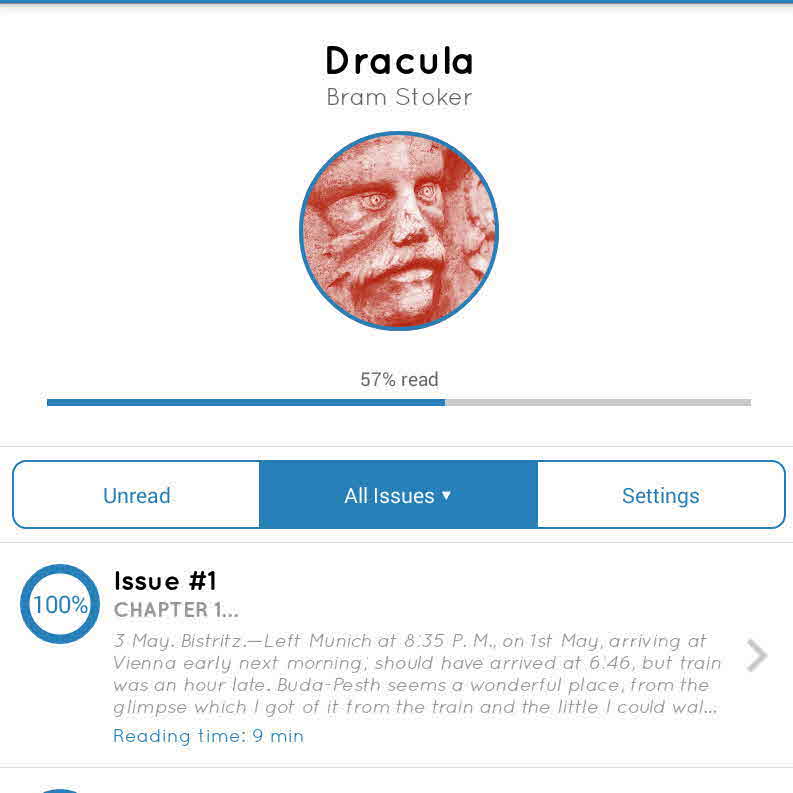Screen dimensions: 793x793
Task: Open the All Issues dropdown
Action: pos(398,495)
